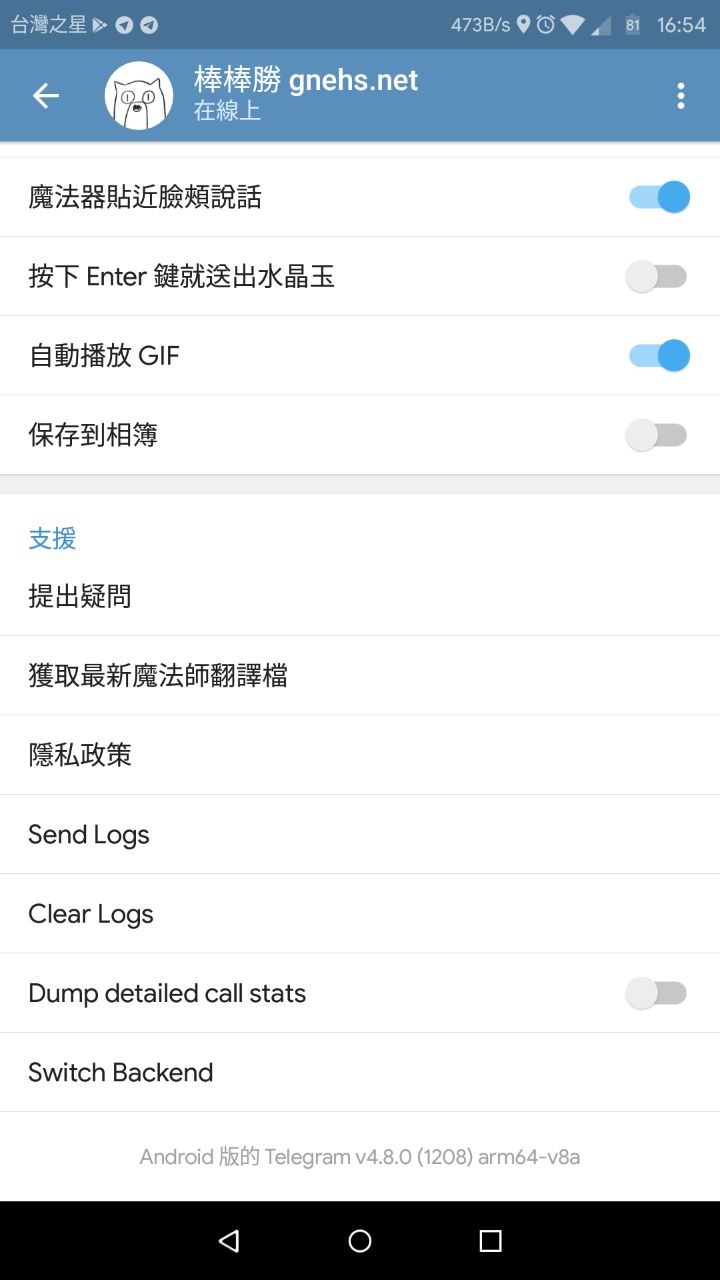Tap Send Logs

coord(89,835)
